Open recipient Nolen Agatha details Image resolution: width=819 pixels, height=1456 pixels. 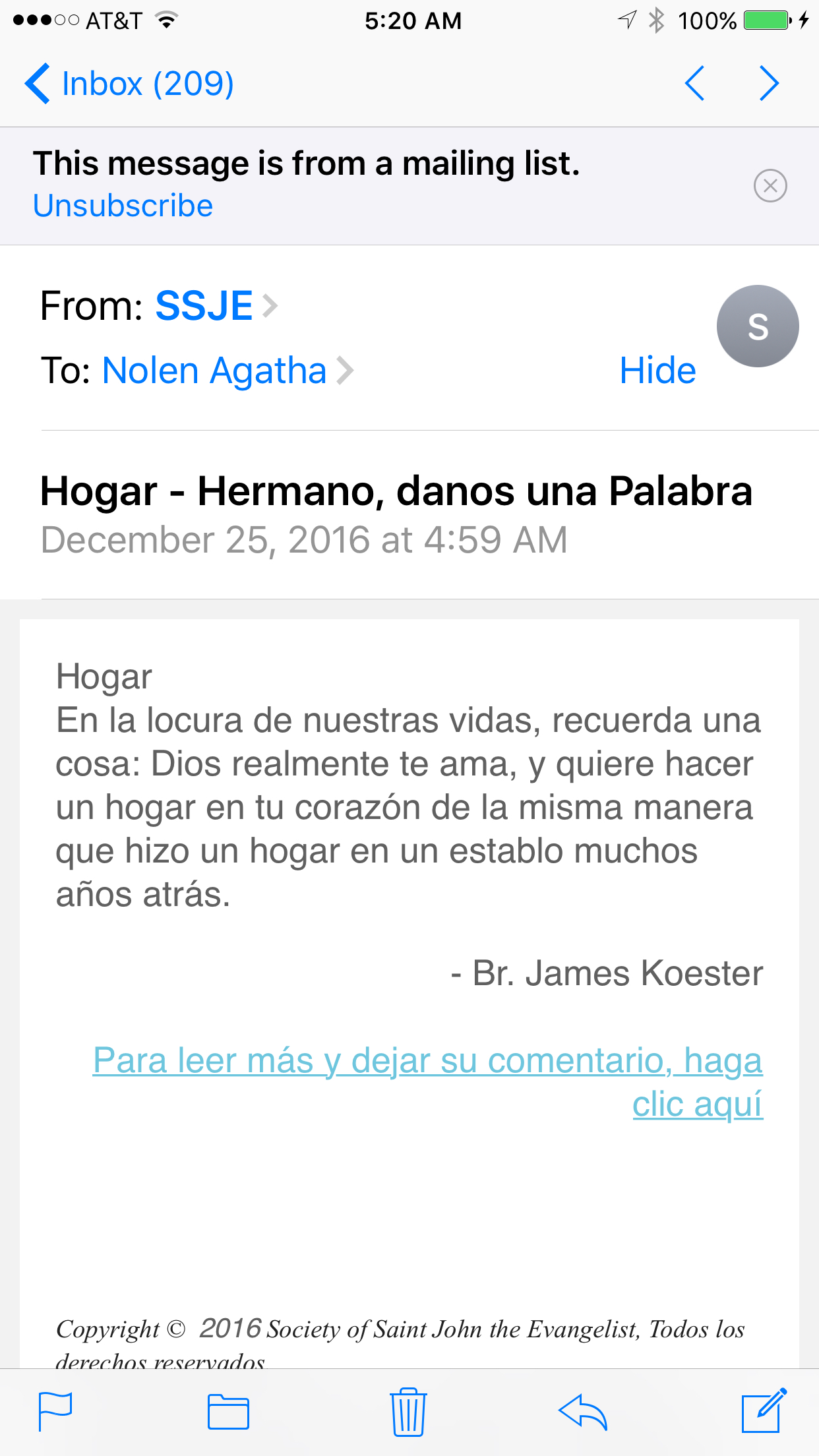pos(228,370)
